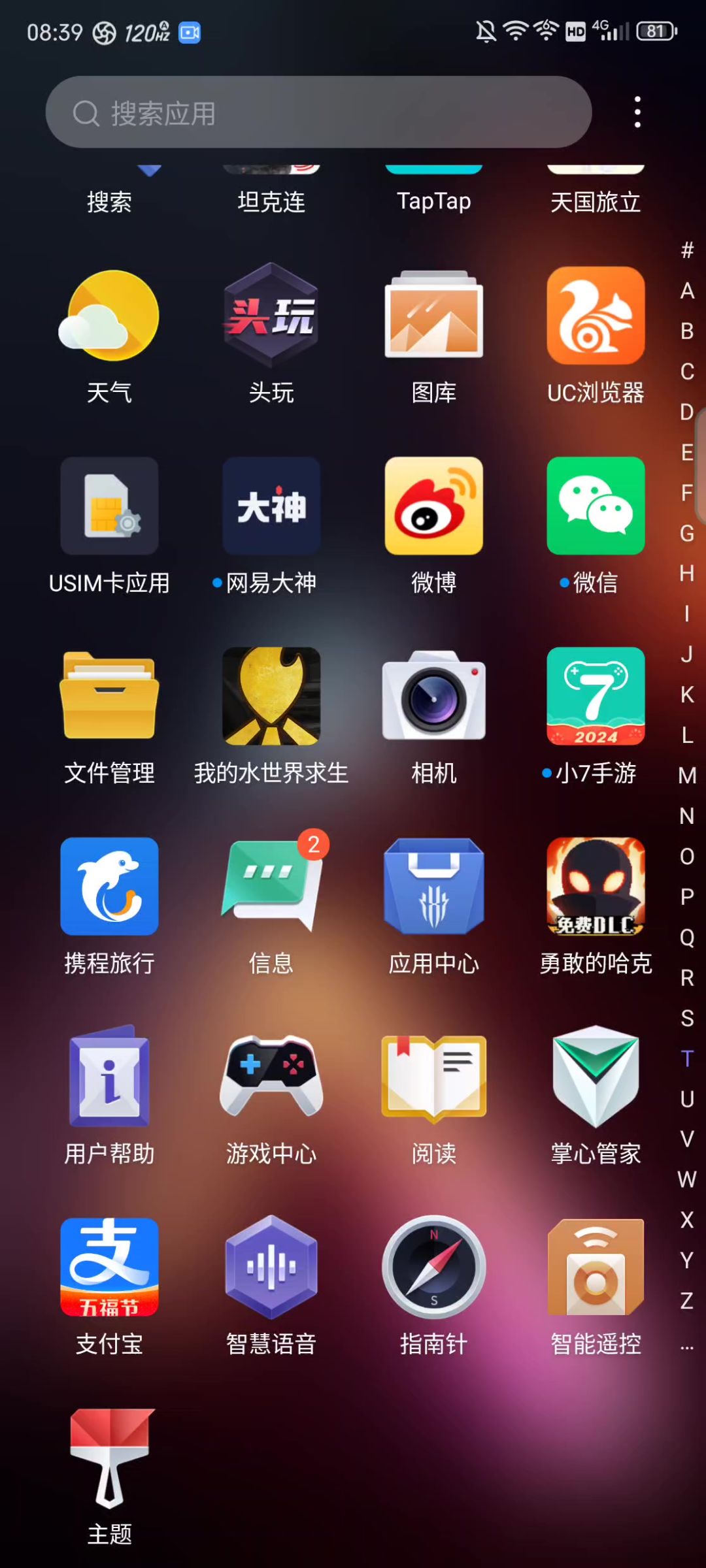Open 微博 app

(433, 506)
